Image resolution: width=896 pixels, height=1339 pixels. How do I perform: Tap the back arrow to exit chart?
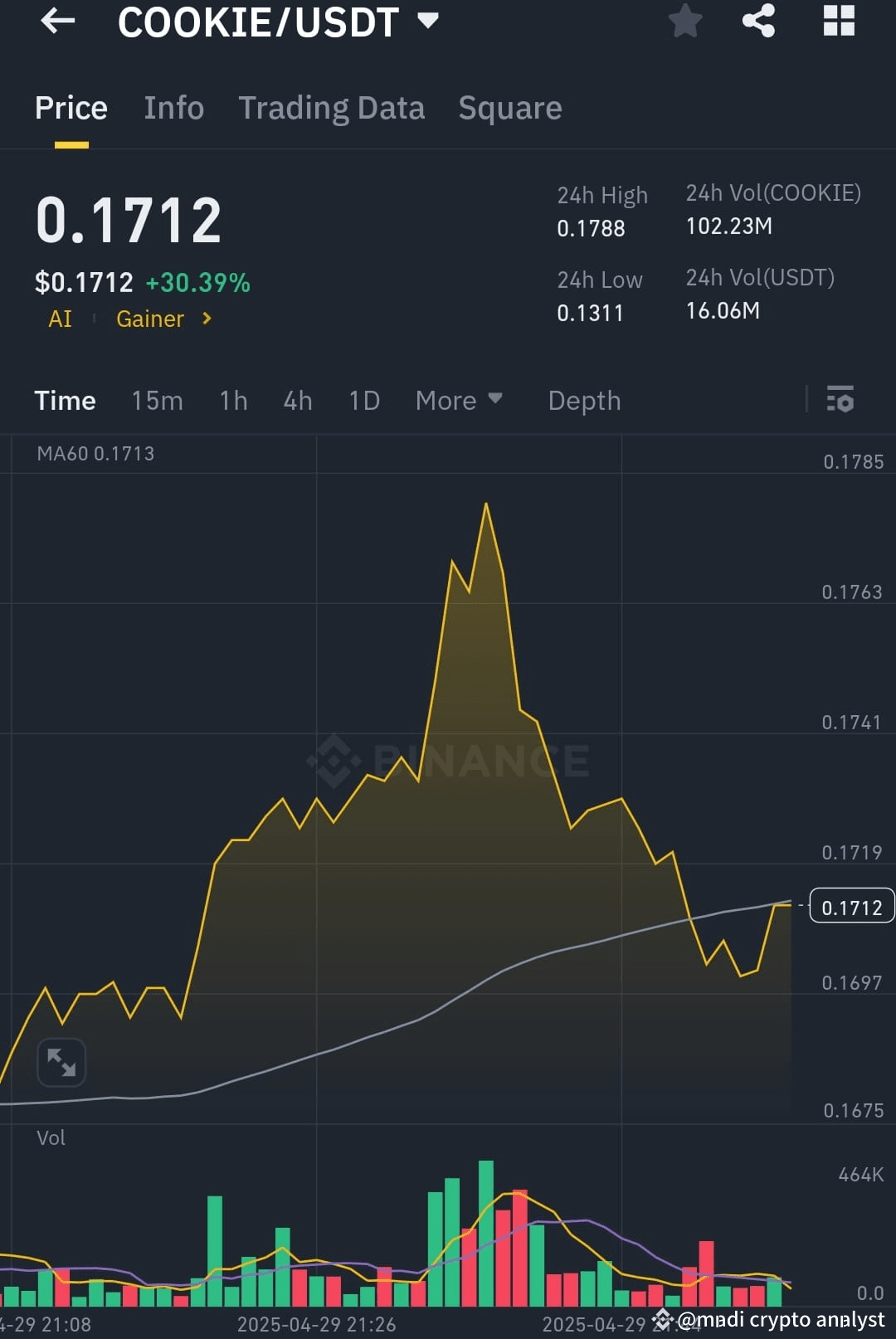click(56, 22)
